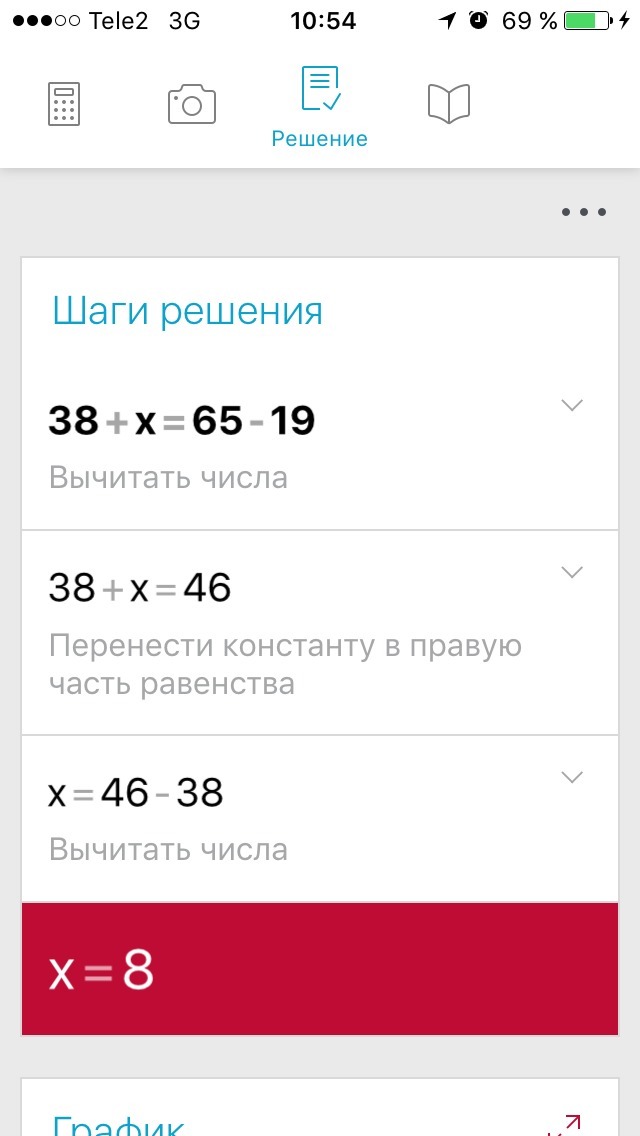Open the camera tab

click(191, 104)
